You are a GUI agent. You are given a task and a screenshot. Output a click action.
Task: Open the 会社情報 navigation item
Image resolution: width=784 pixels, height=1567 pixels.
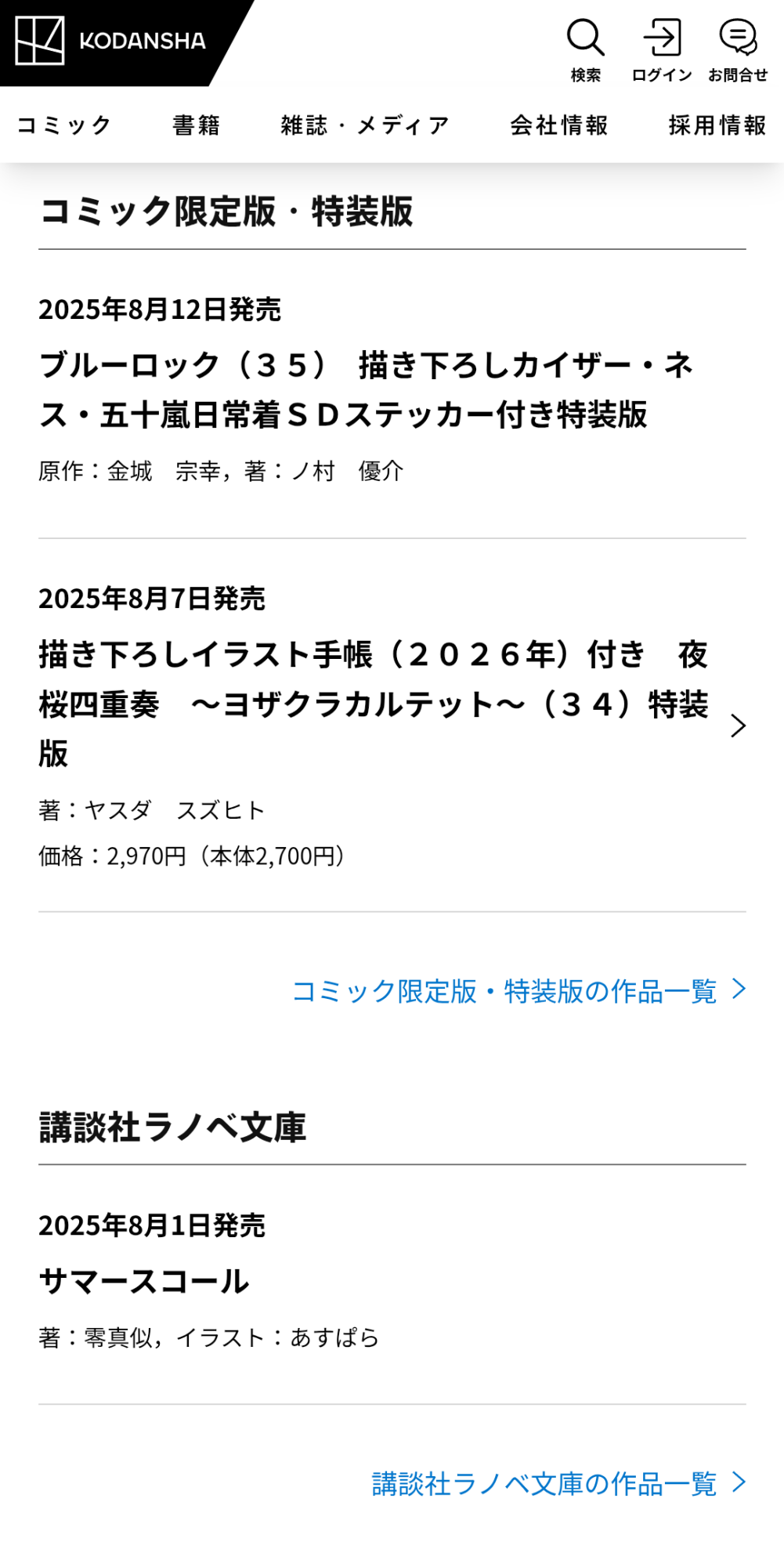click(559, 125)
